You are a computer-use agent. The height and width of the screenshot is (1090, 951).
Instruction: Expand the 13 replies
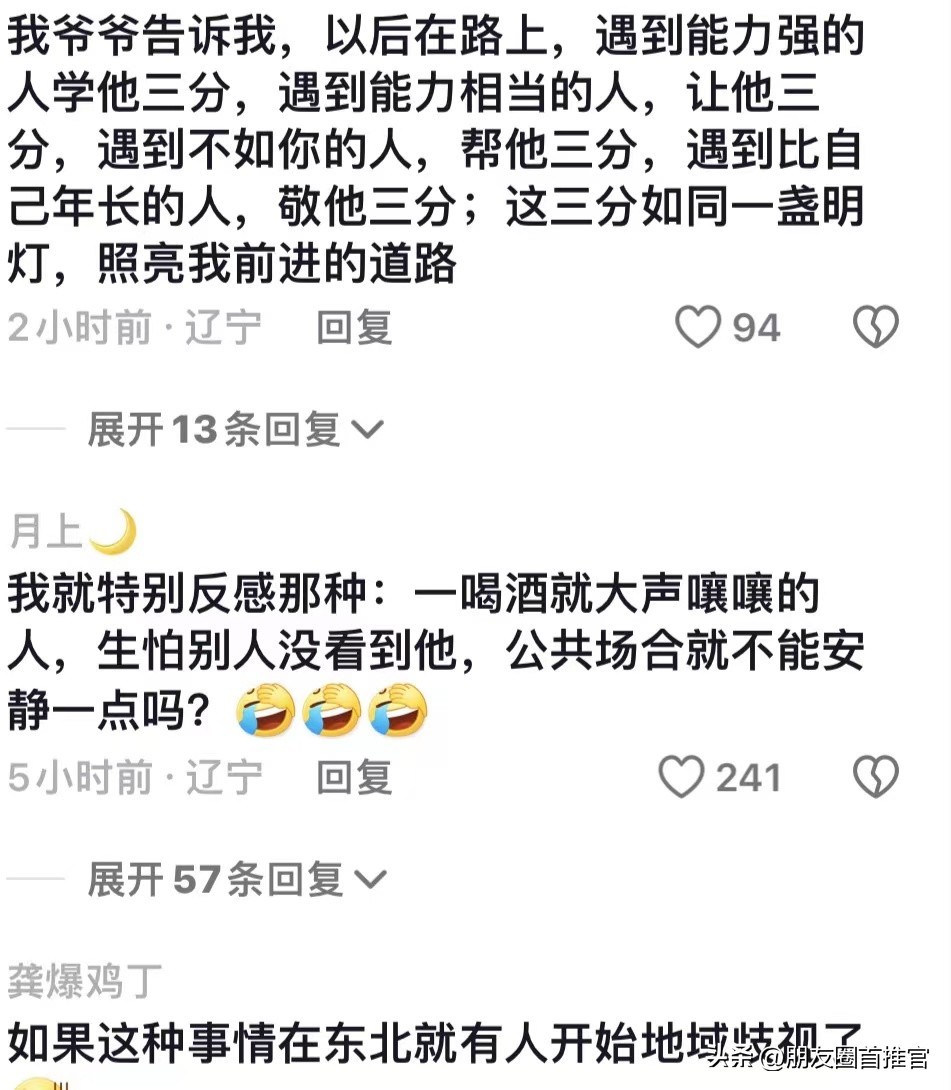(x=235, y=430)
